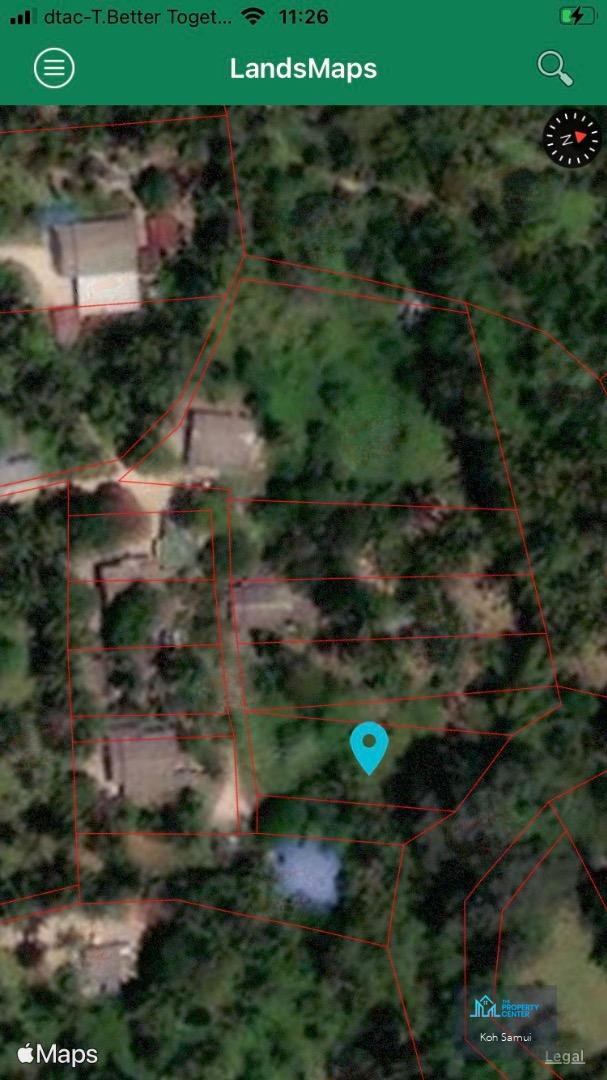Open the search magnifier
The width and height of the screenshot is (607, 1080).
point(555,68)
